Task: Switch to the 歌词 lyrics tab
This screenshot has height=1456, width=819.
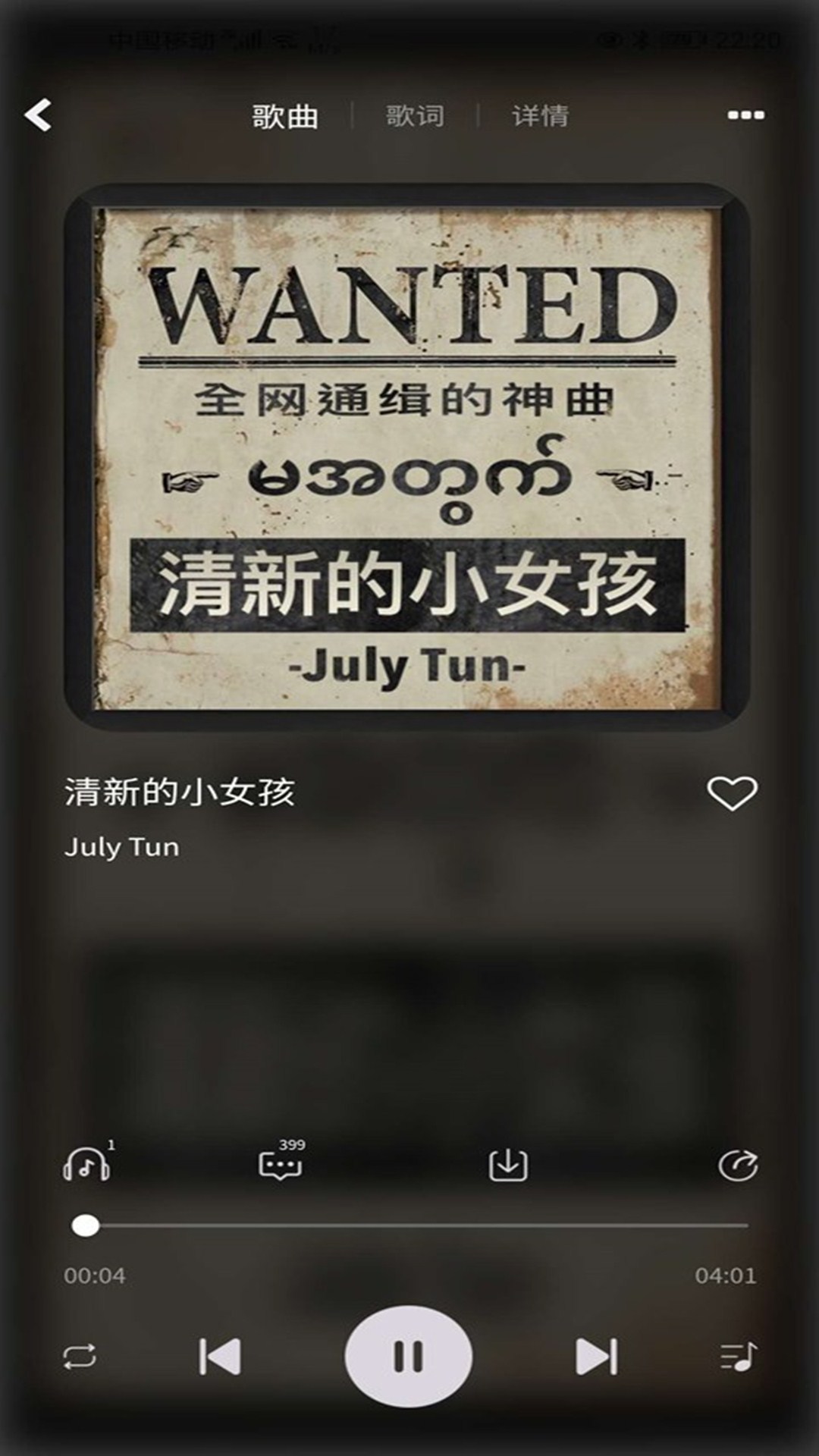Action: point(414,114)
